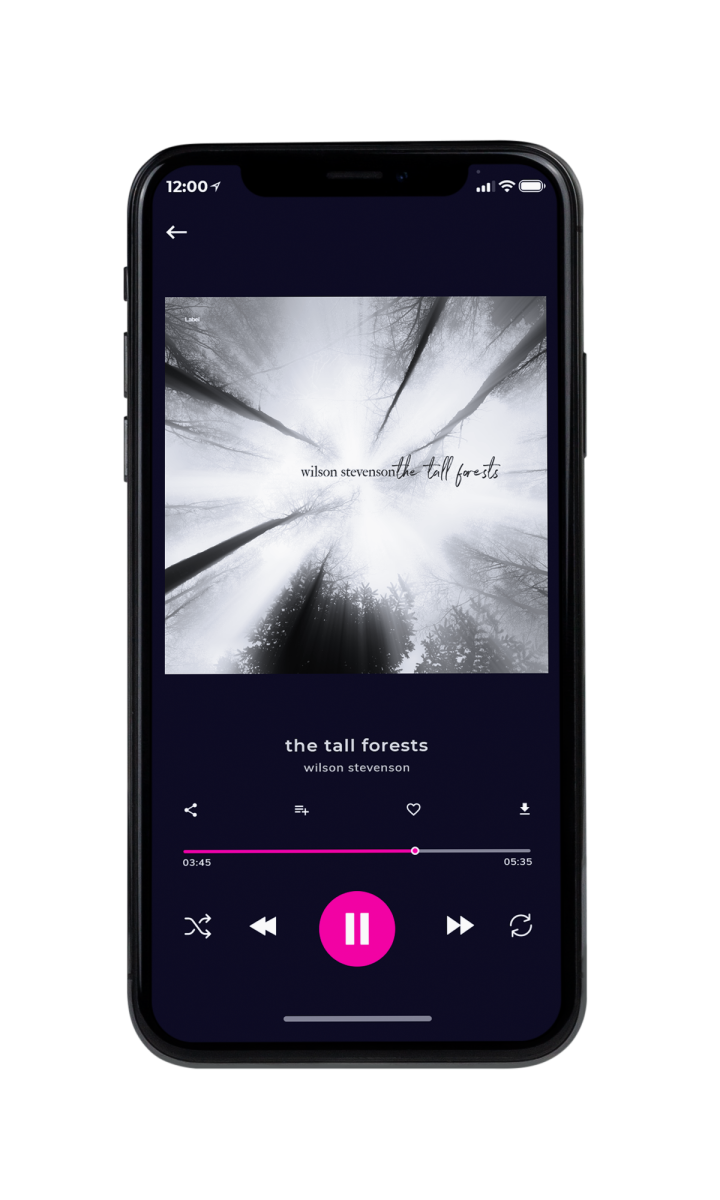Toggle repeat for this track
This screenshot has width=720, height=1200.
(521, 926)
